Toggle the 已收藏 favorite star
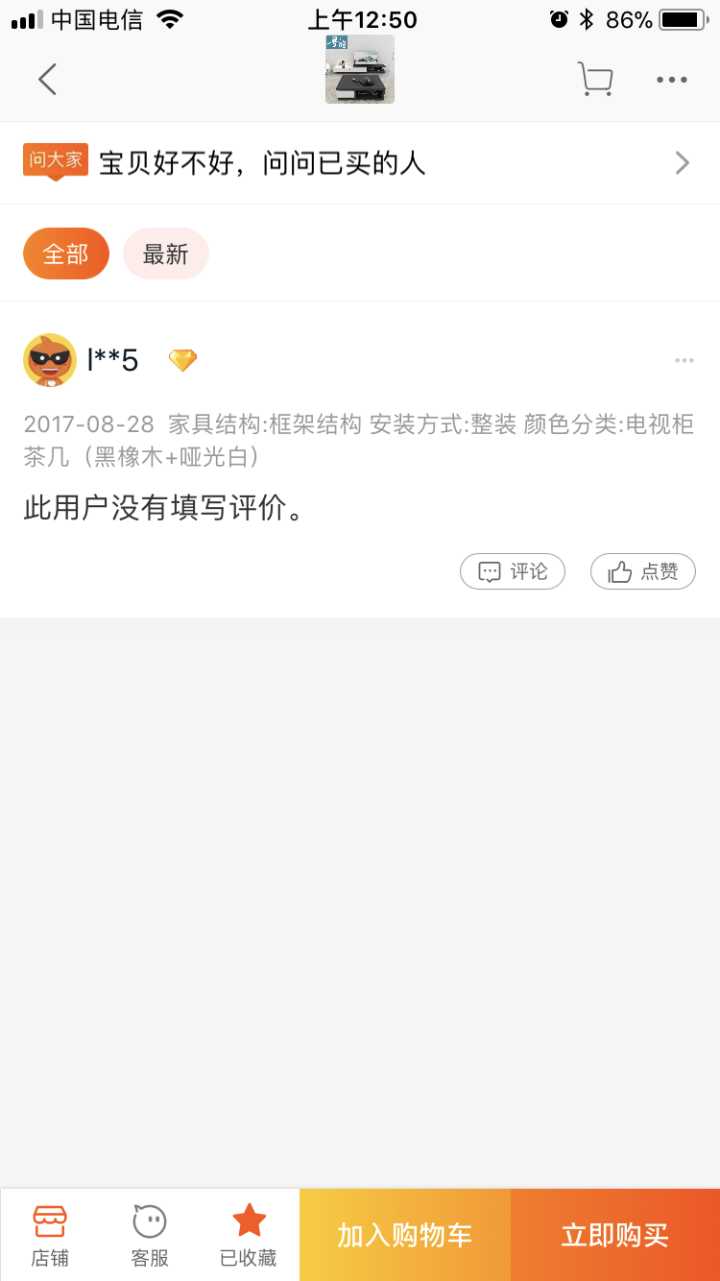This screenshot has width=720, height=1281. click(x=249, y=1236)
